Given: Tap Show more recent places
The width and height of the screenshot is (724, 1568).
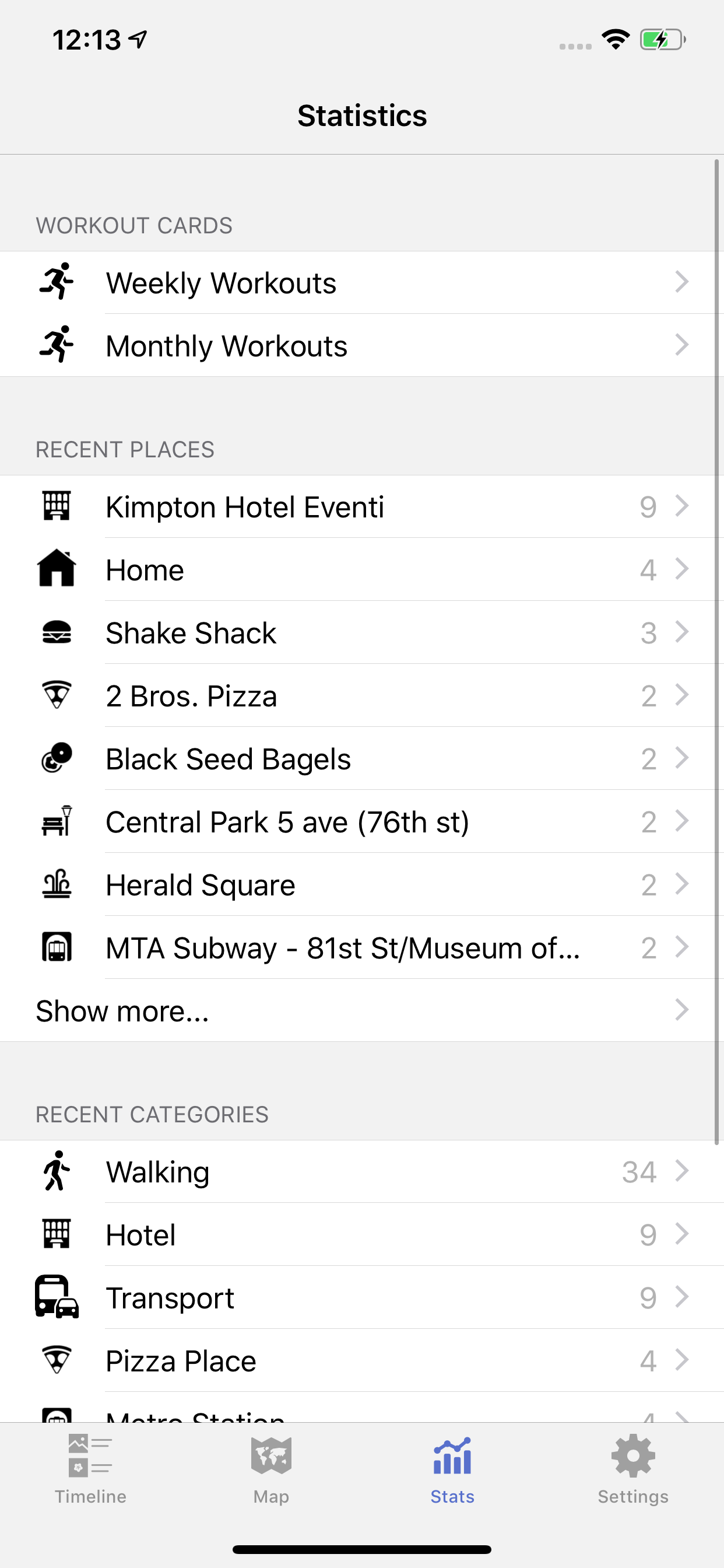Looking at the screenshot, I should point(362,1010).
